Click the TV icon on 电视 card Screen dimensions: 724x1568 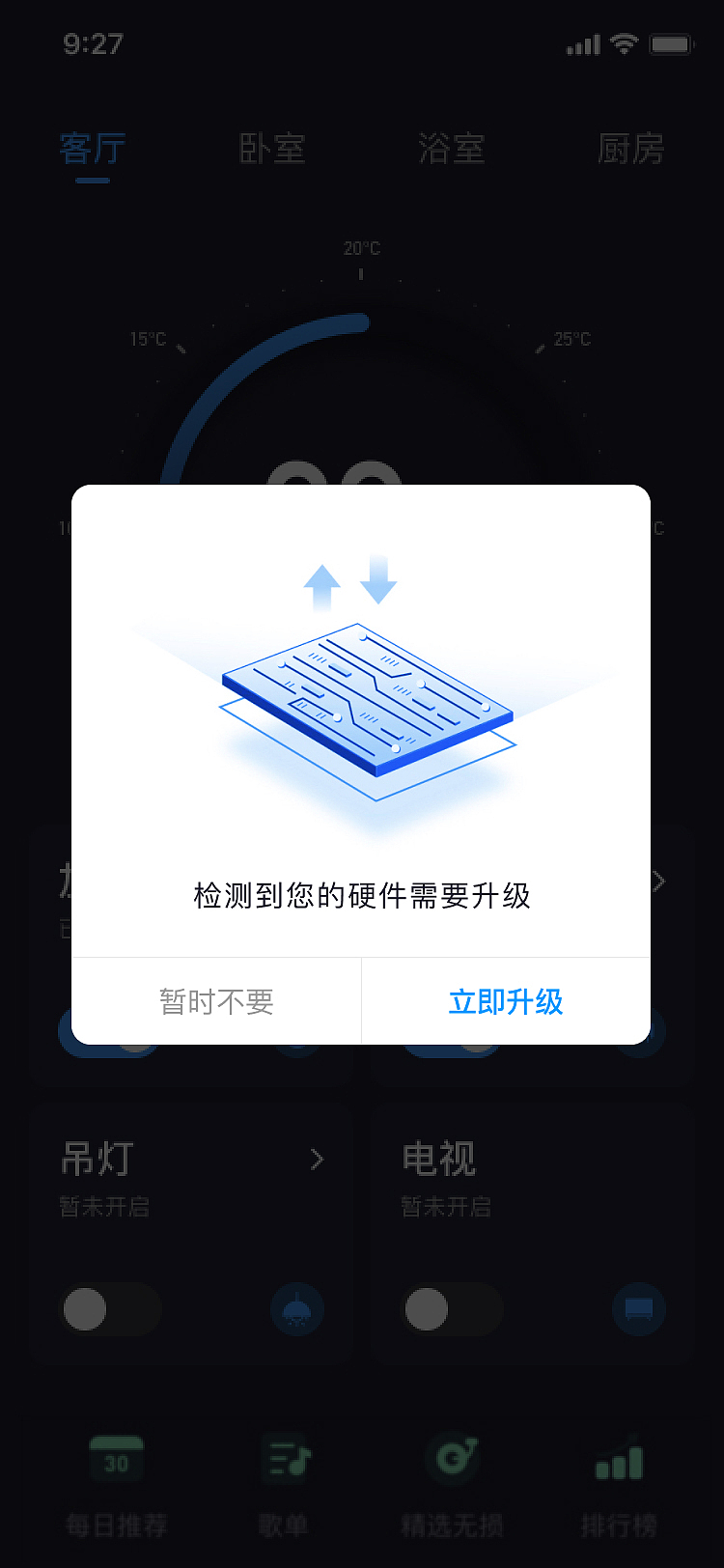coord(638,1308)
